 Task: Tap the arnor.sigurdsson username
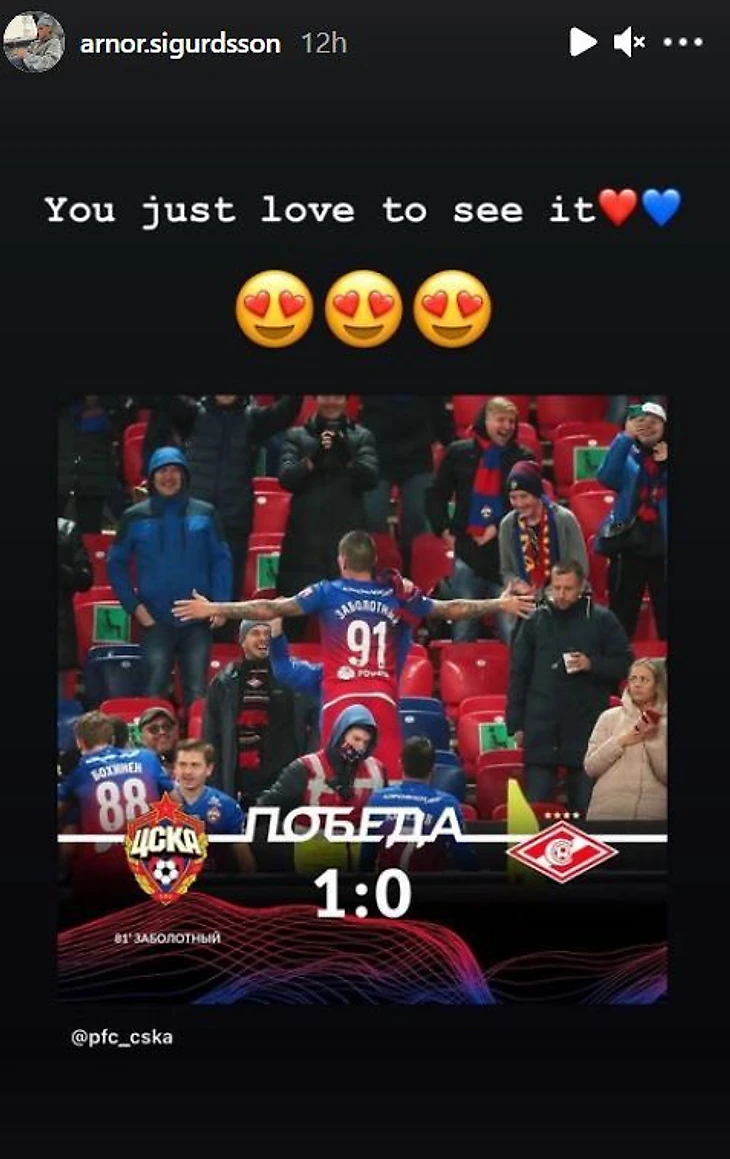(x=180, y=44)
